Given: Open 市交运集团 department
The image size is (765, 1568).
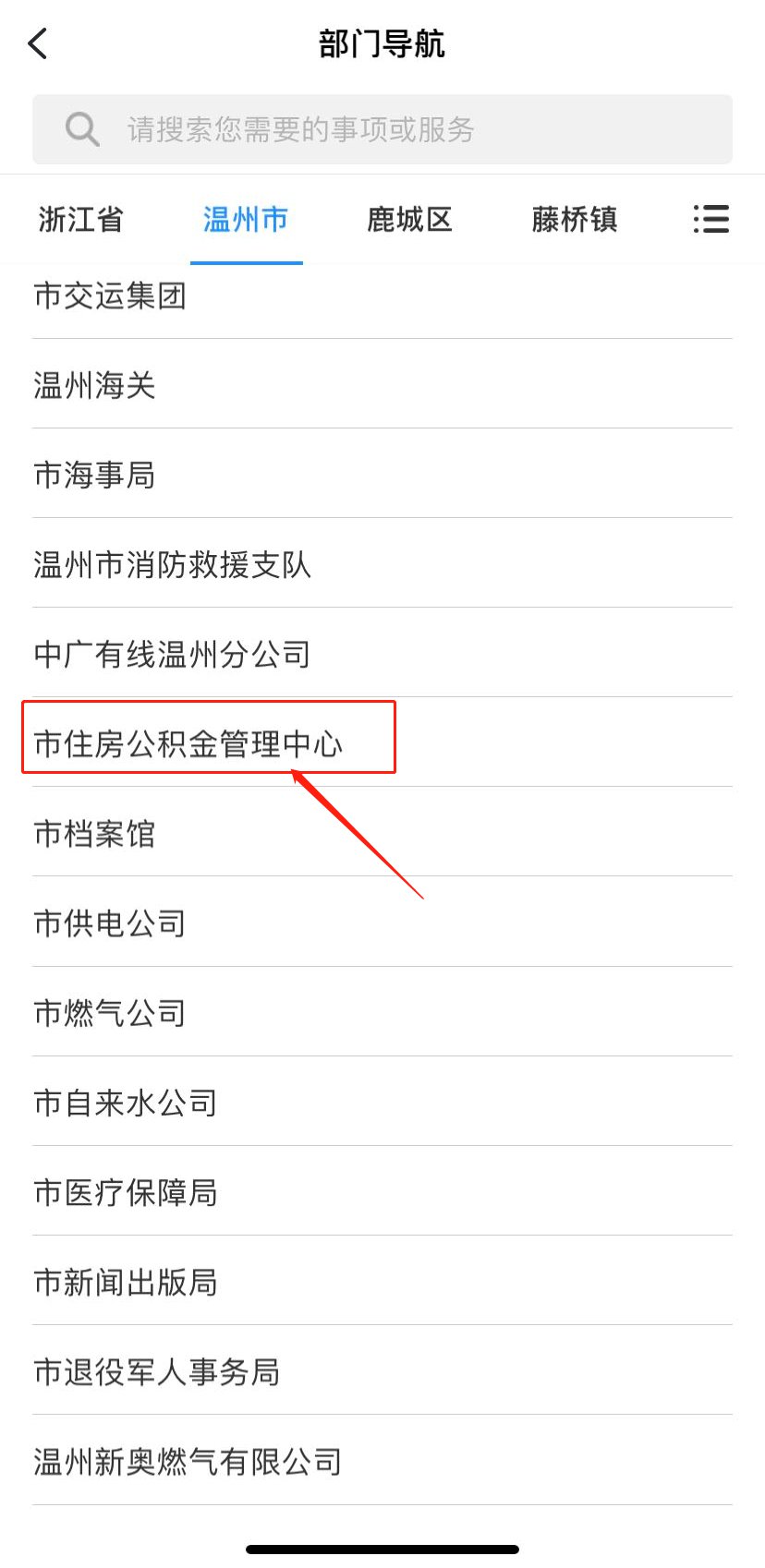Looking at the screenshot, I should pos(110,296).
